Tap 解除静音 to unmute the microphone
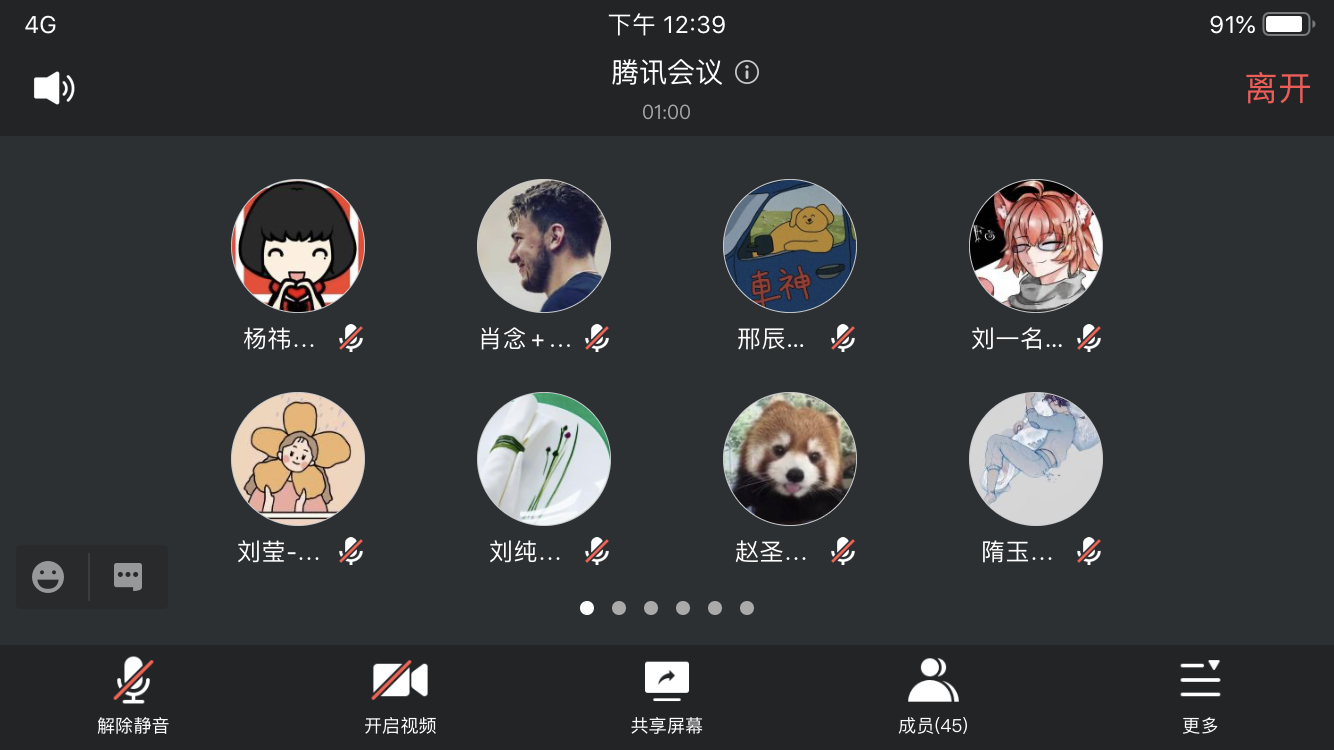 click(x=133, y=696)
